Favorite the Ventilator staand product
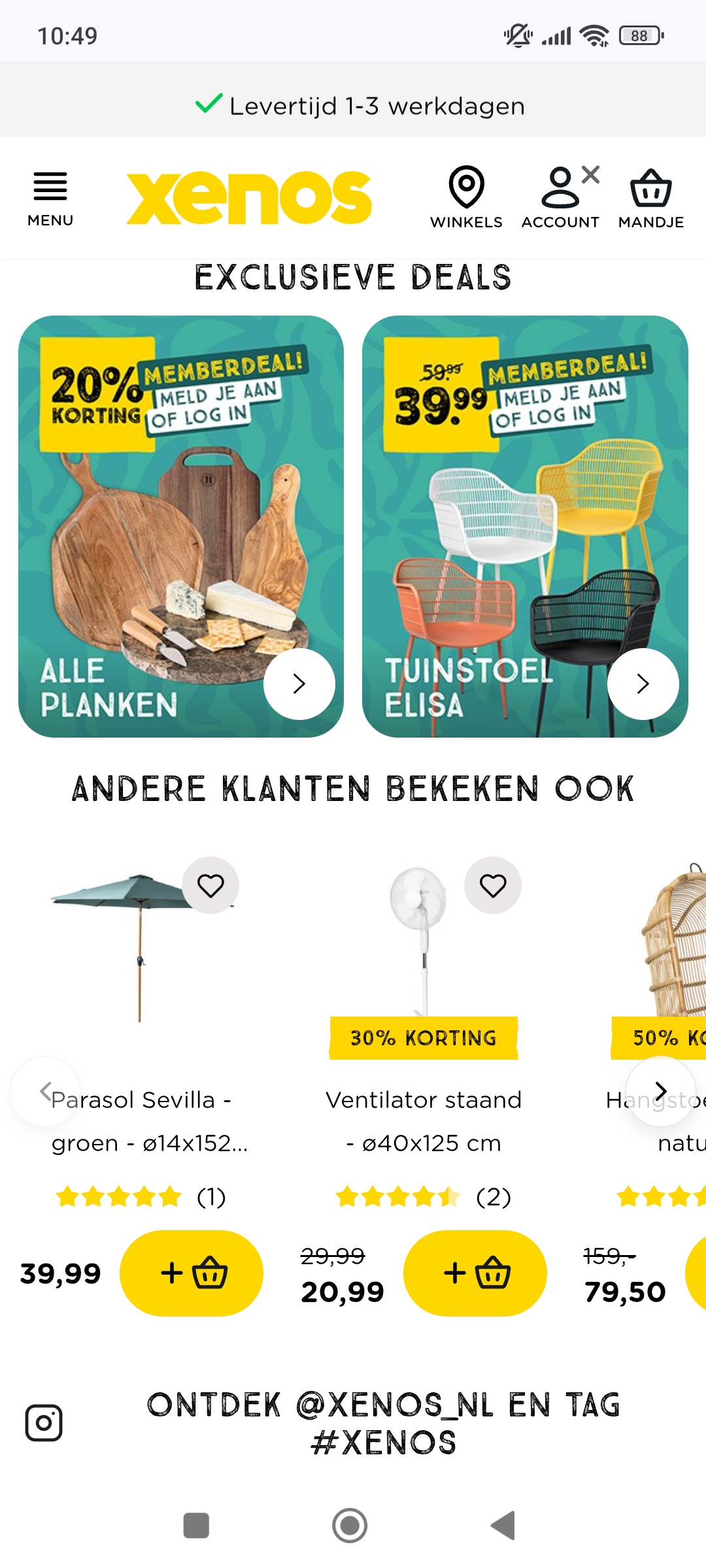The image size is (706, 1568). click(494, 886)
